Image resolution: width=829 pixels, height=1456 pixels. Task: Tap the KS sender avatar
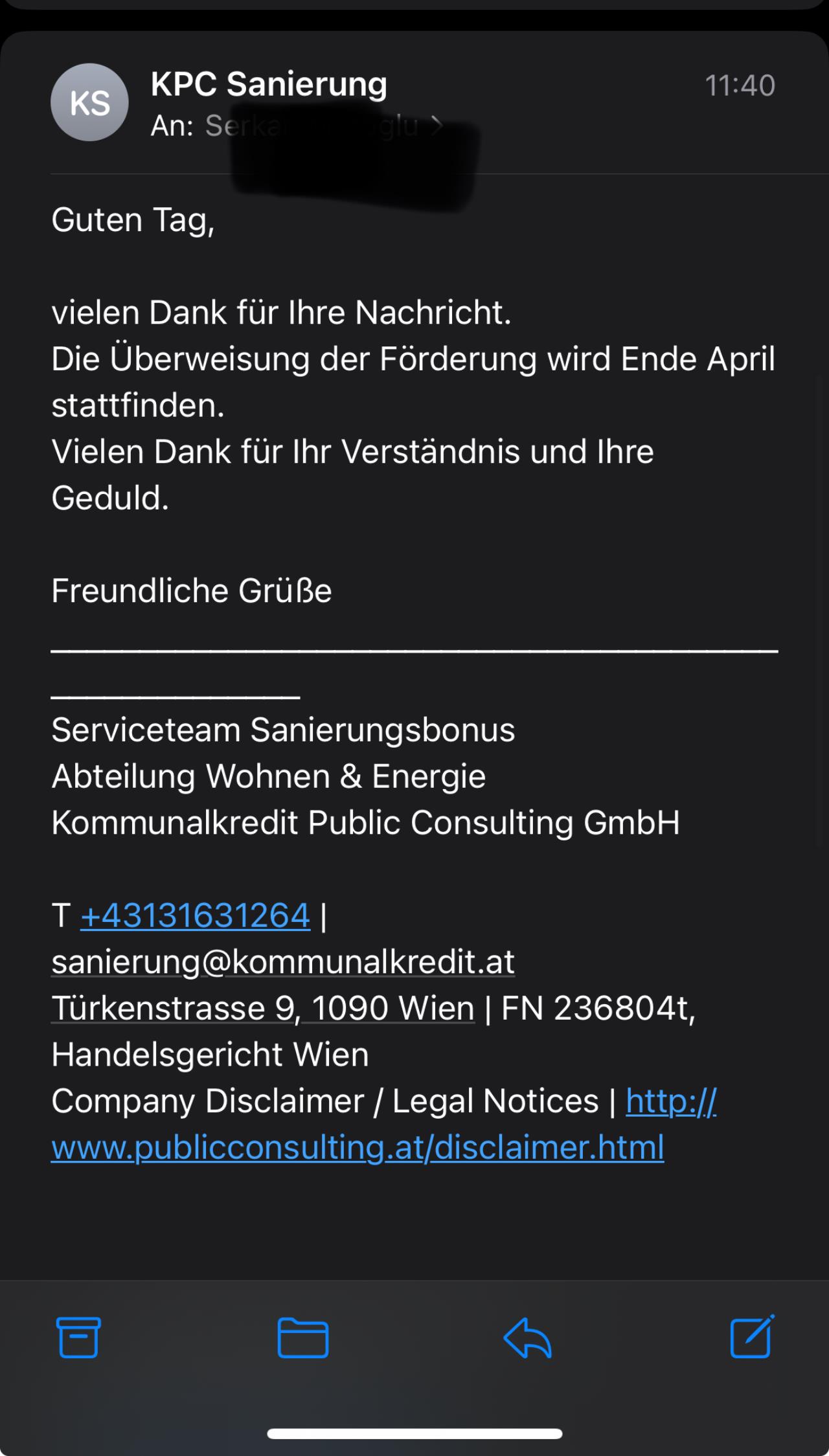89,102
